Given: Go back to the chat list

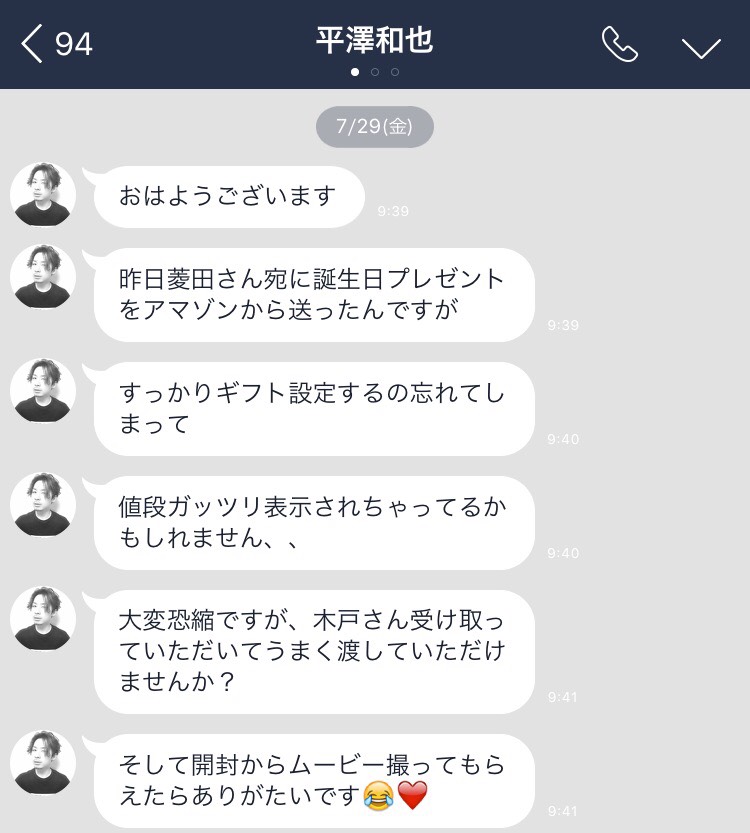Looking at the screenshot, I should click(x=55, y=45).
